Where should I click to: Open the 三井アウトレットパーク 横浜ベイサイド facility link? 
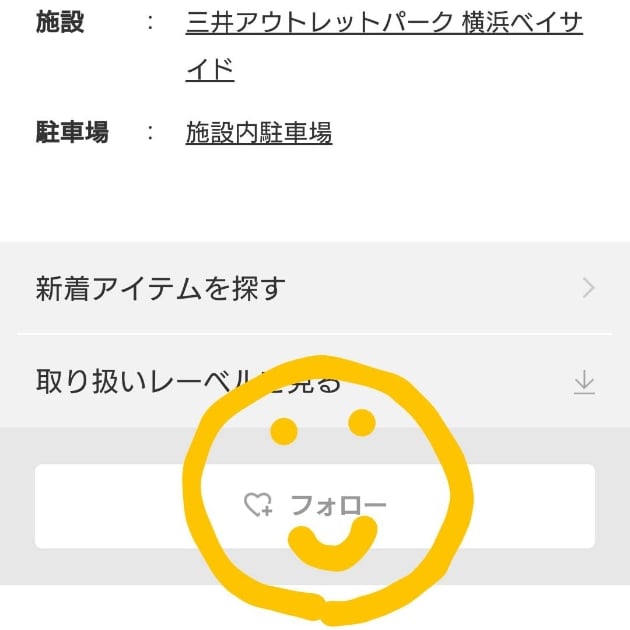tap(383, 24)
